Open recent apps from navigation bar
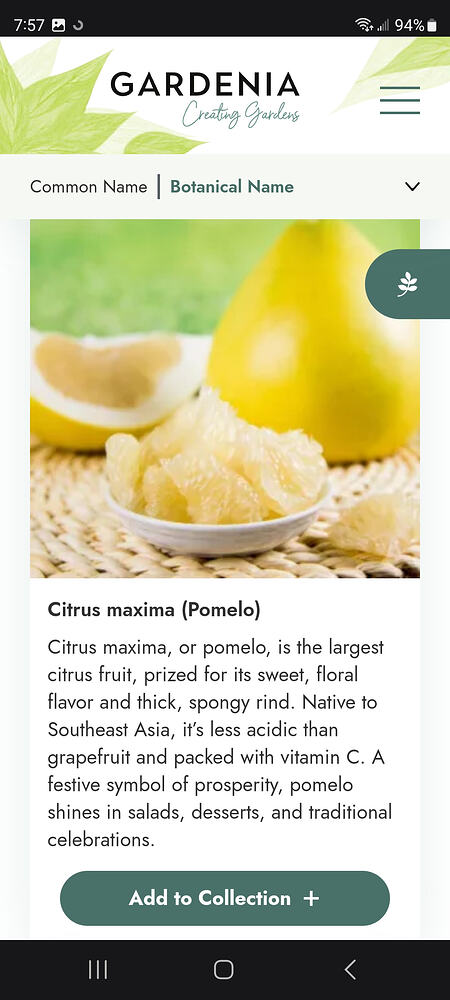The width and height of the screenshot is (450, 1000). coord(98,969)
